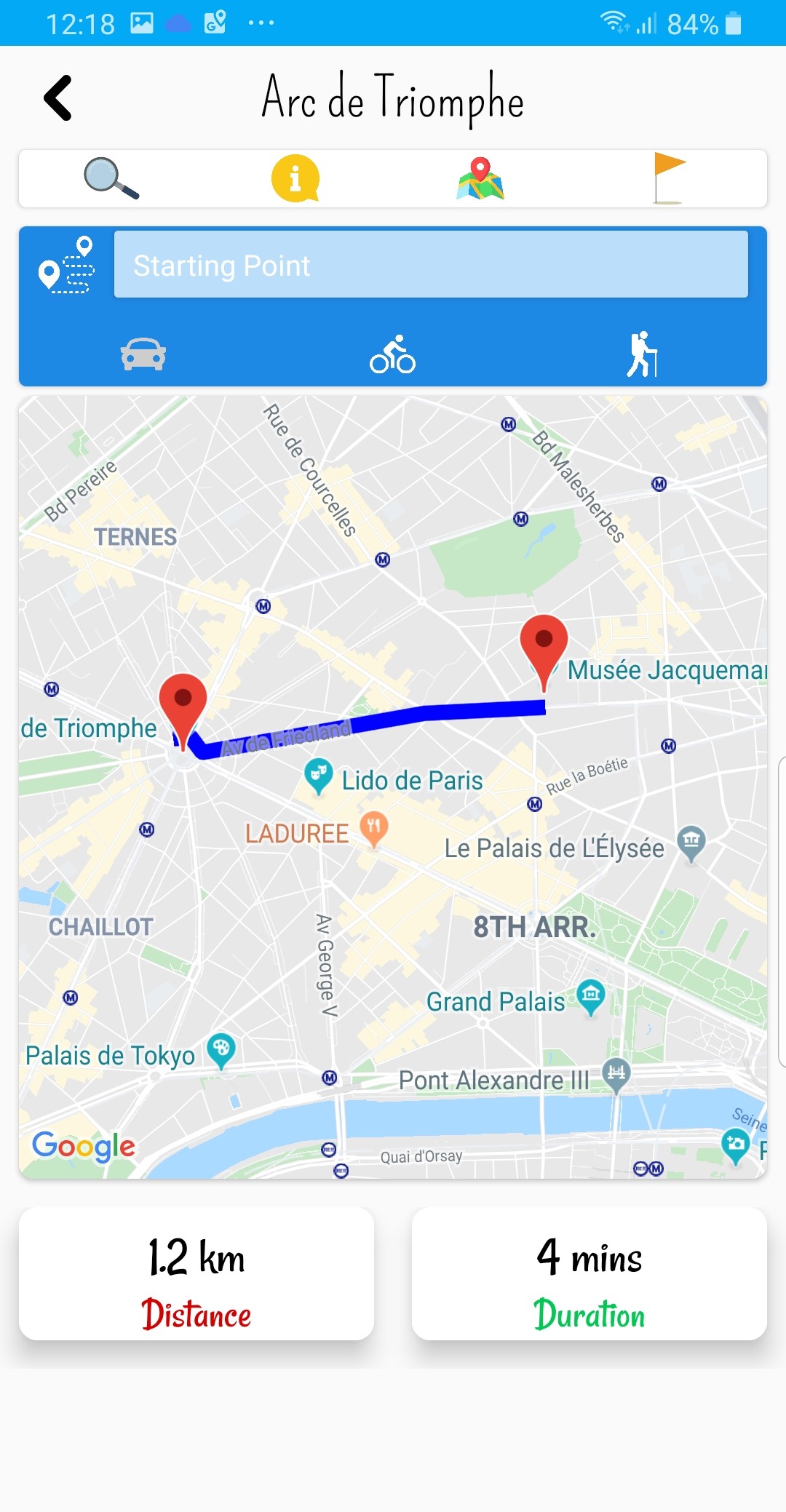Open the map view icon
Screen dimensions: 786x1512
(479, 177)
